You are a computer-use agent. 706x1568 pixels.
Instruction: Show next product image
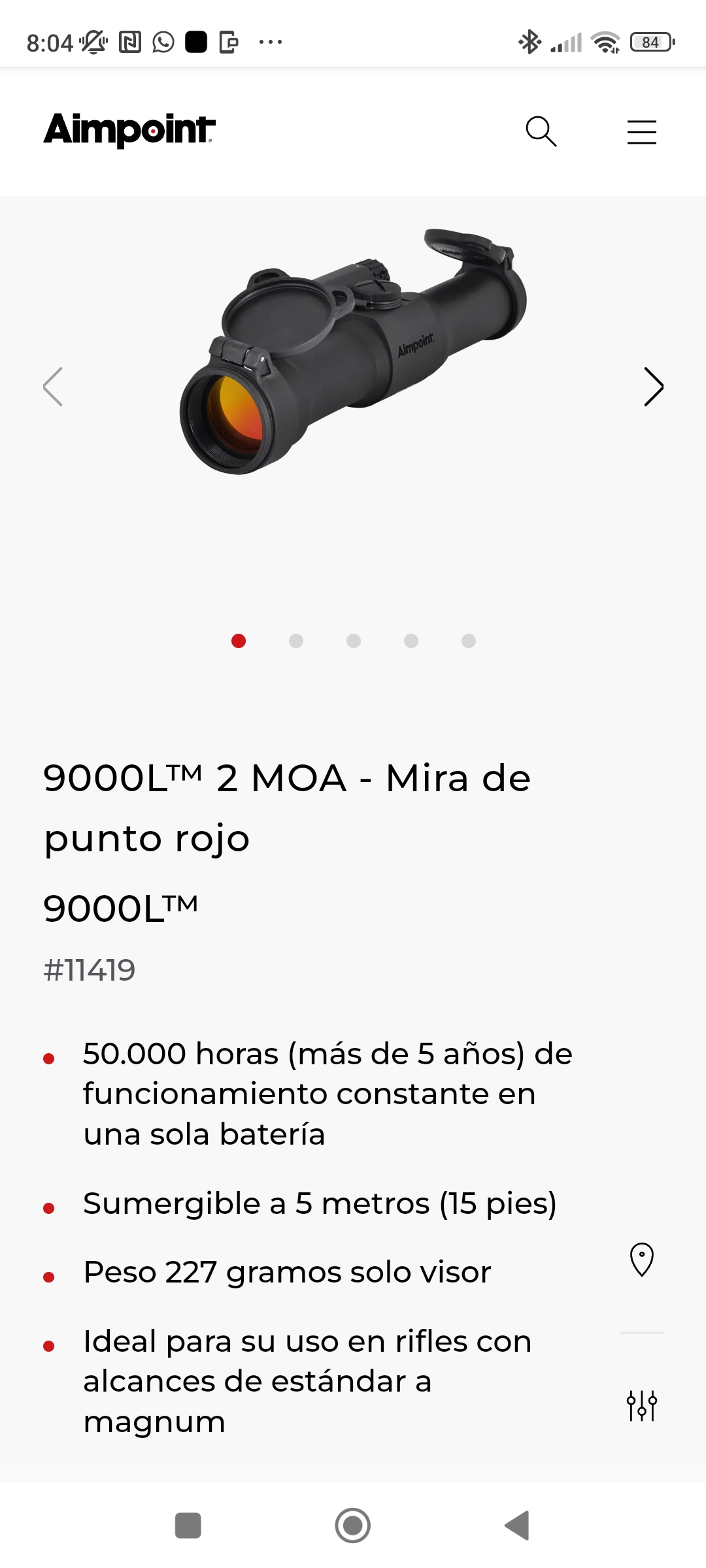pos(653,387)
